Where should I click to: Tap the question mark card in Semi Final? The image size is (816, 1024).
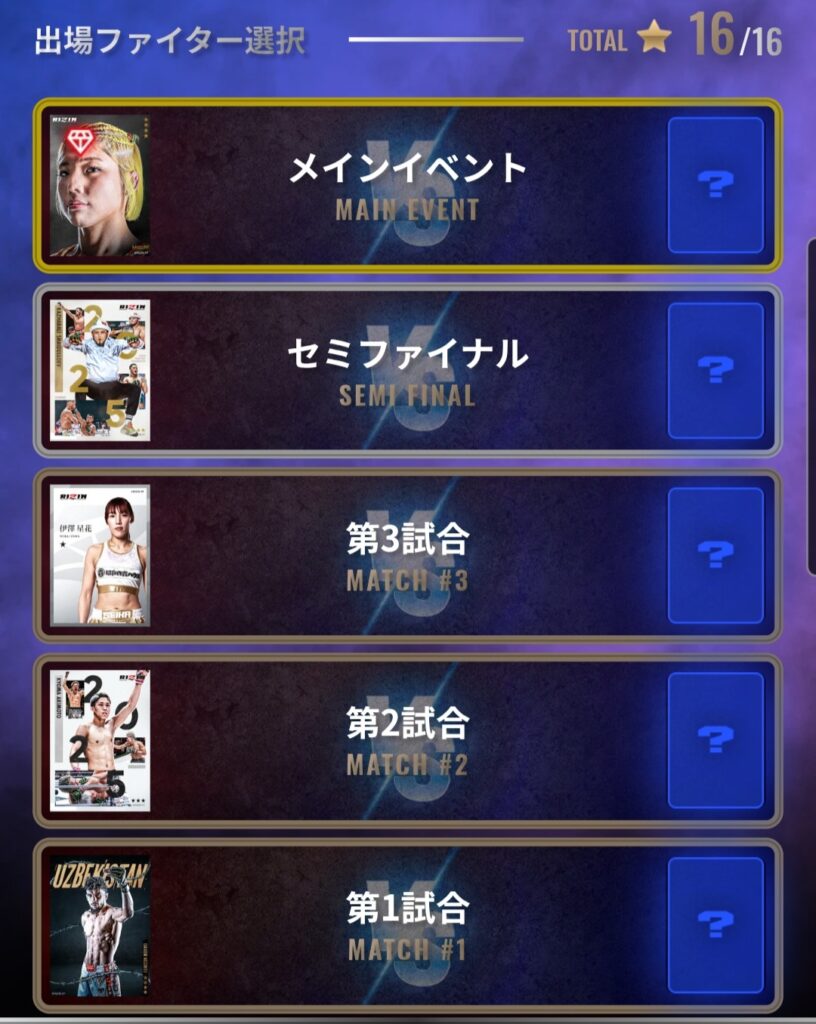coord(716,370)
